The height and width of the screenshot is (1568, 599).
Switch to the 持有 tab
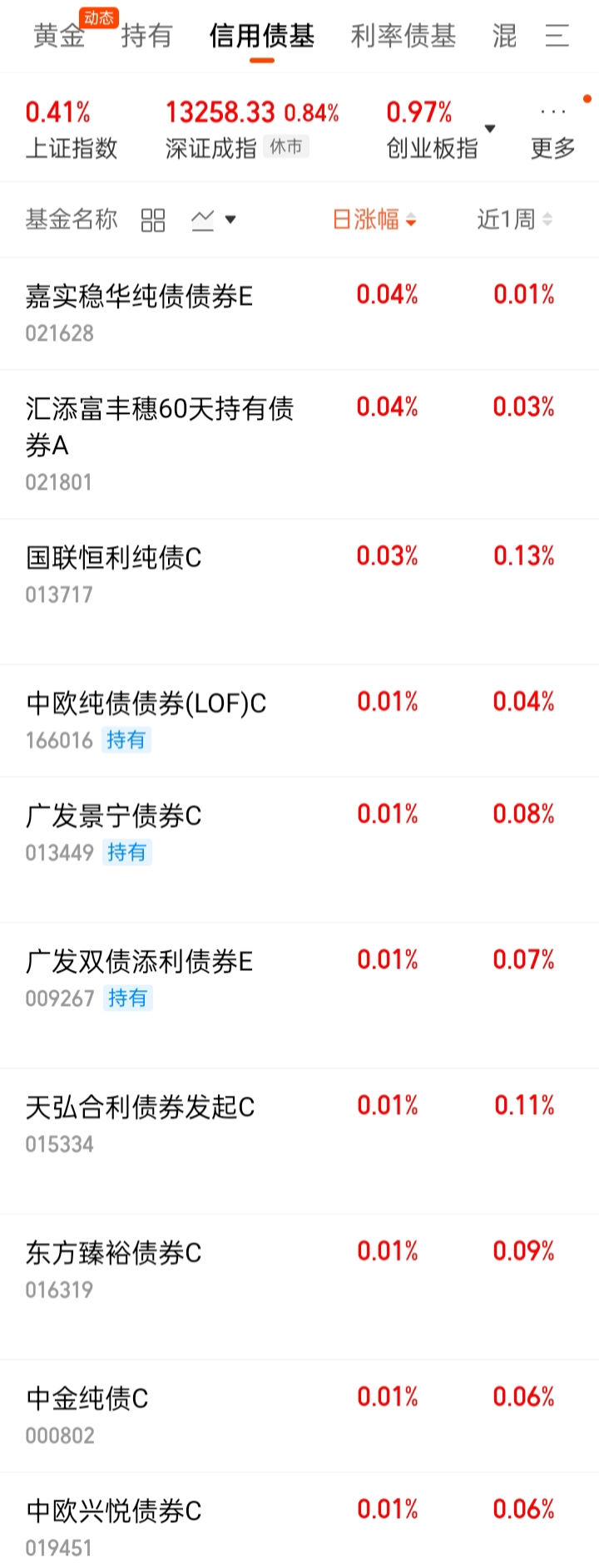146,36
